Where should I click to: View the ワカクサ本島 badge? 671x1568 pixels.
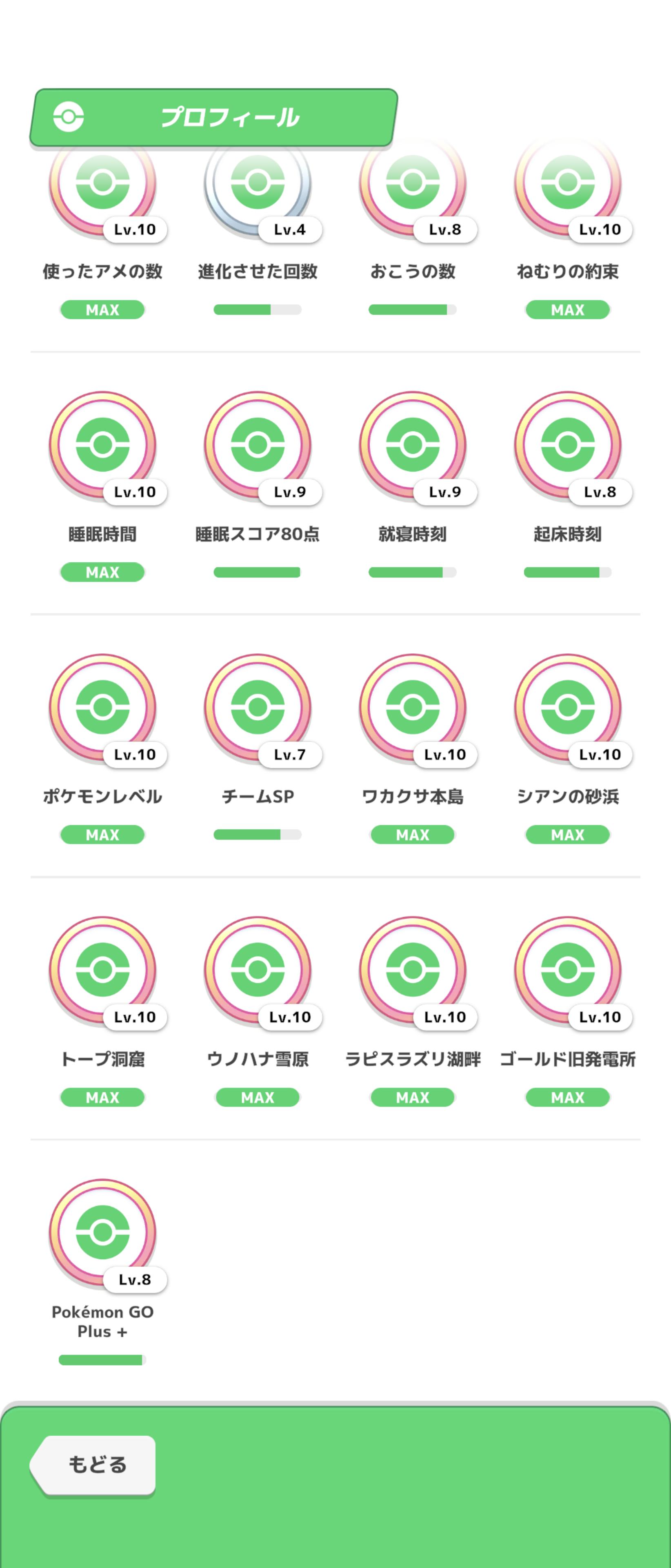coord(413,707)
